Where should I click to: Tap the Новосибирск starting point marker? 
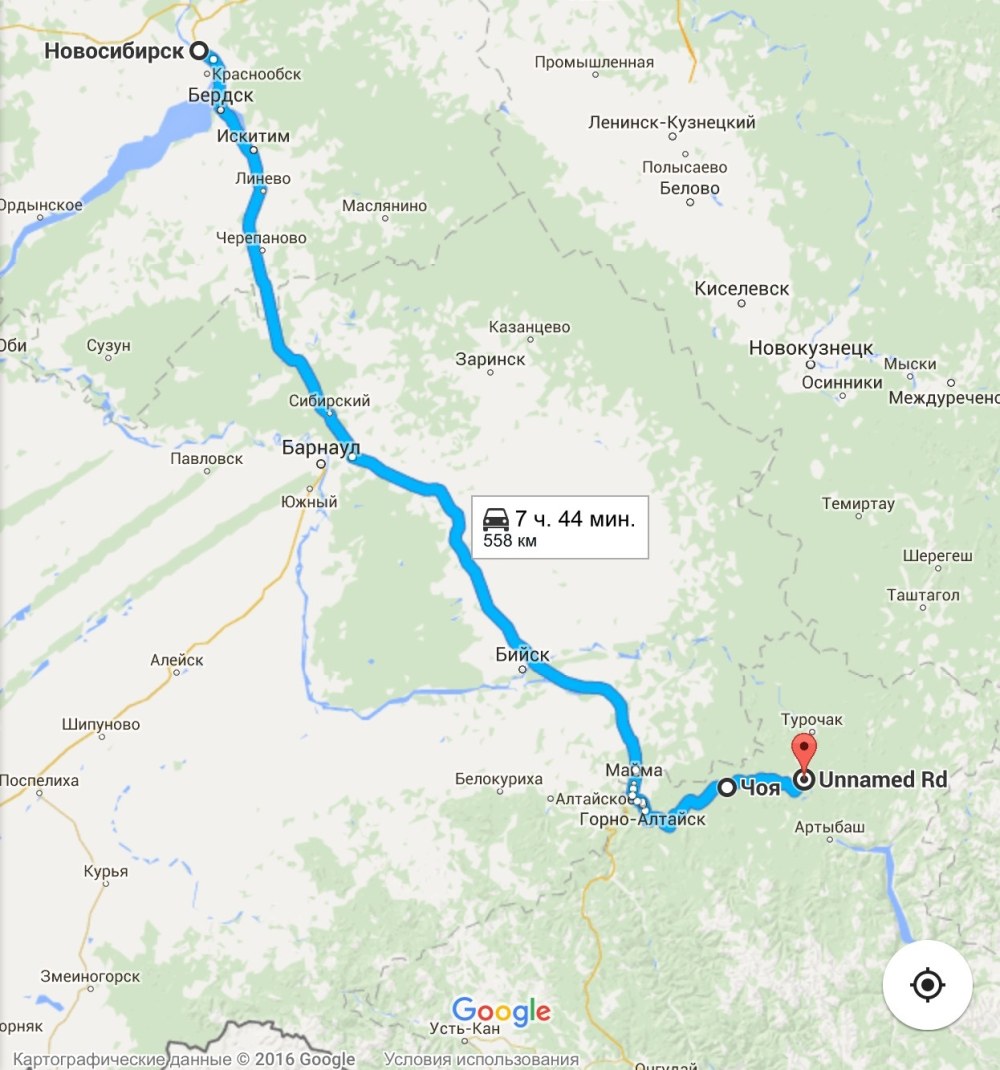click(198, 50)
